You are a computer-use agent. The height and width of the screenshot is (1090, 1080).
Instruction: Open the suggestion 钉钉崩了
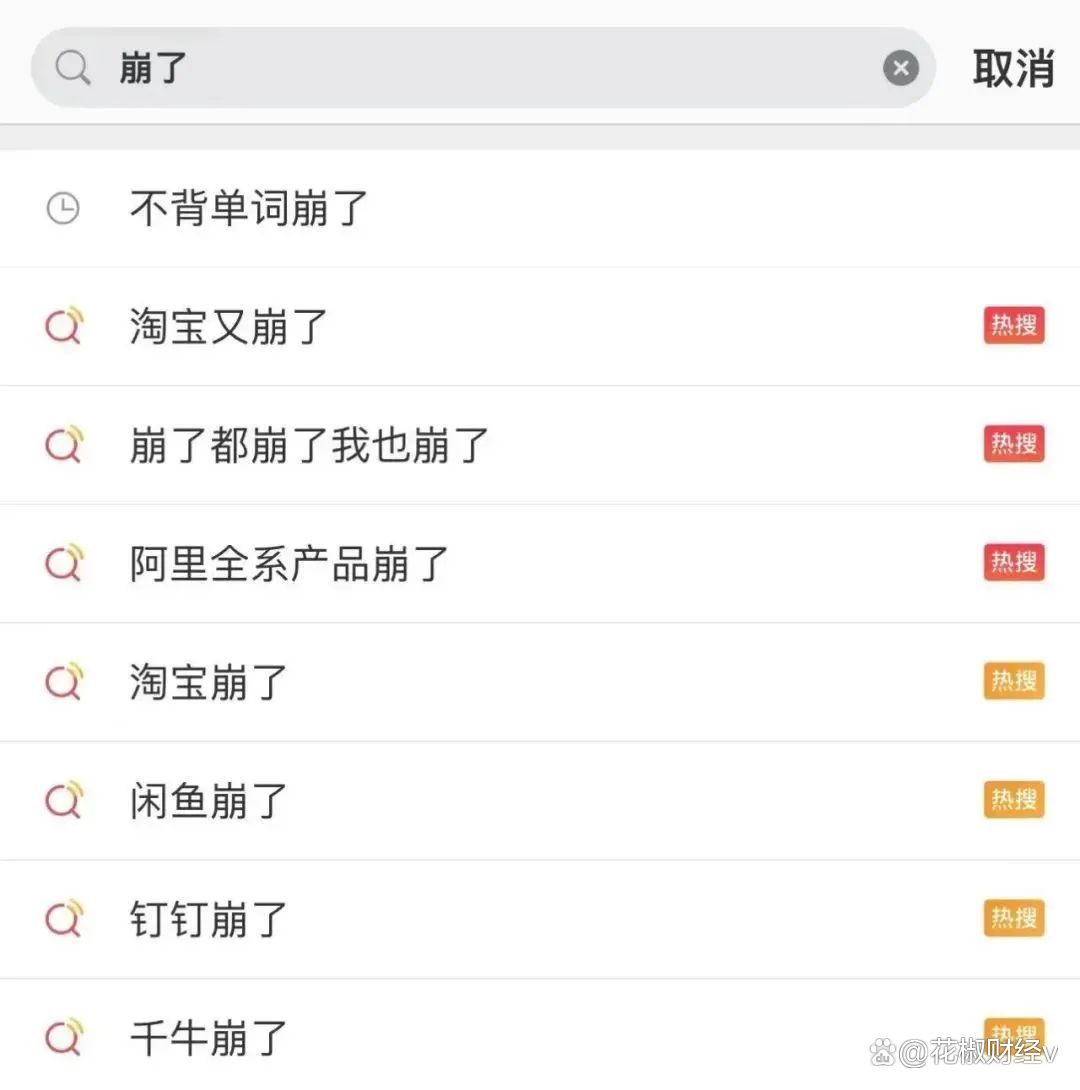pos(210,919)
